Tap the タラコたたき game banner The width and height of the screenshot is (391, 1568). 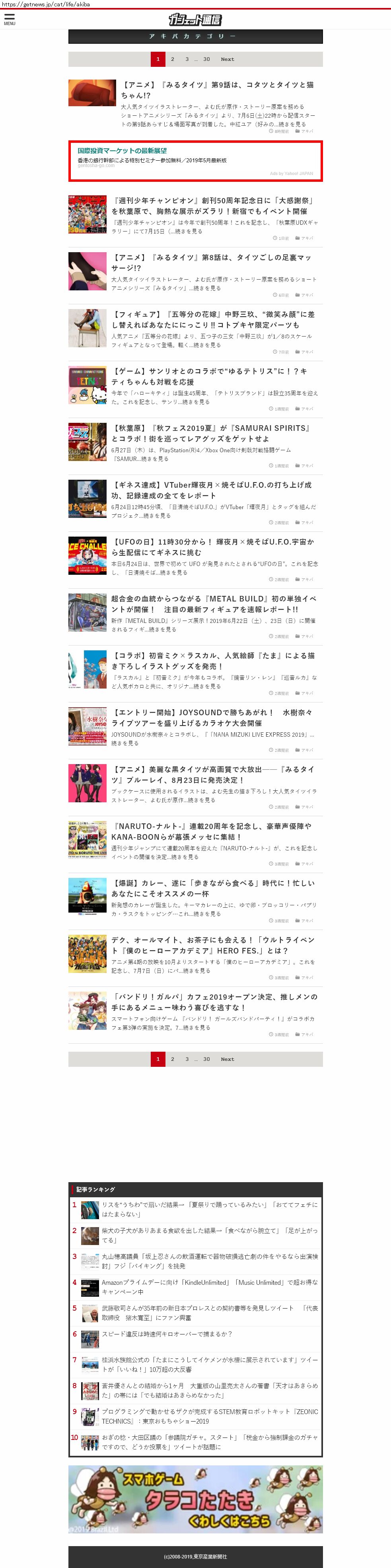click(196, 1499)
